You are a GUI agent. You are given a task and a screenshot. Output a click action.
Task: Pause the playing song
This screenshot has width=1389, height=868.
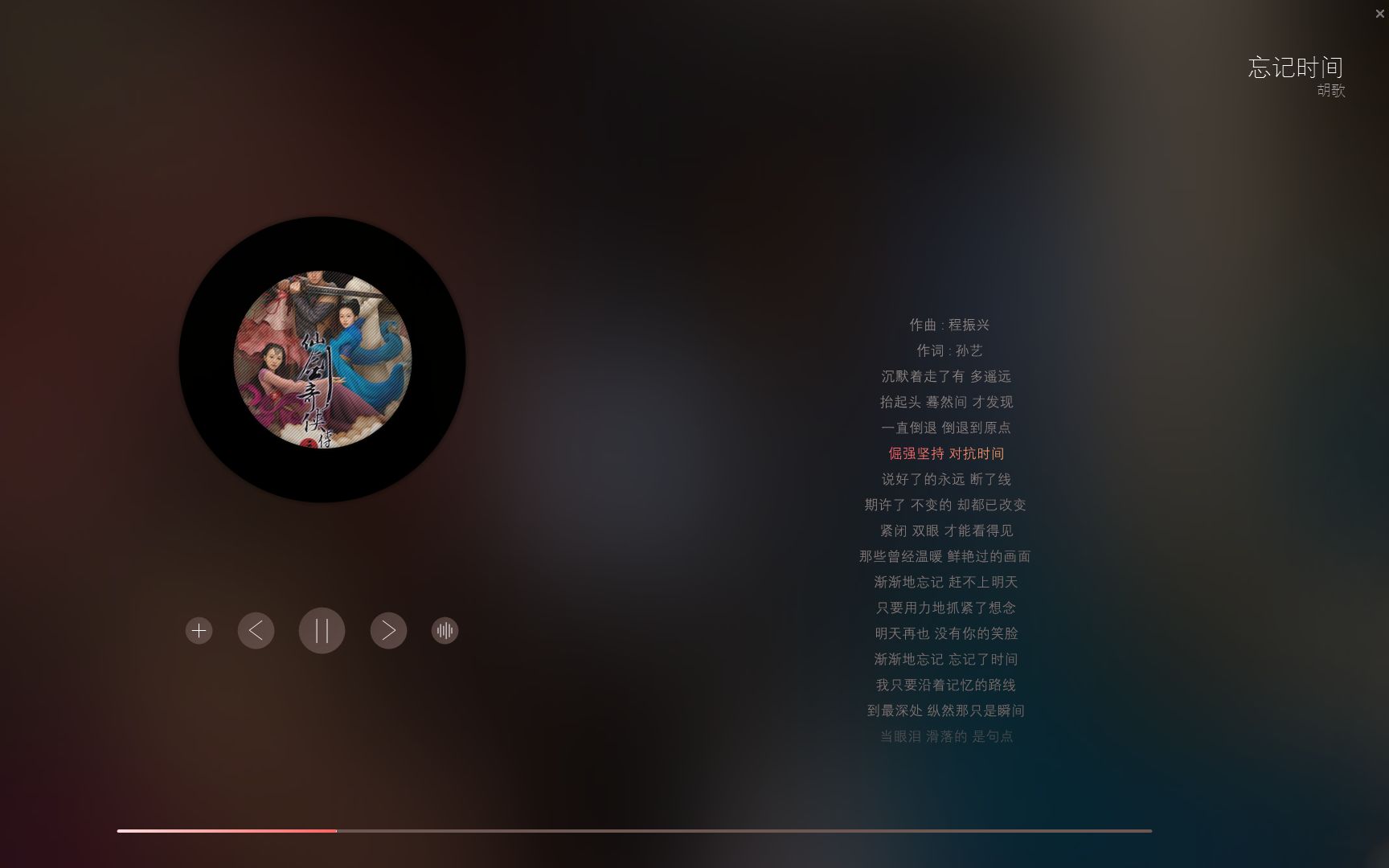pos(322,631)
